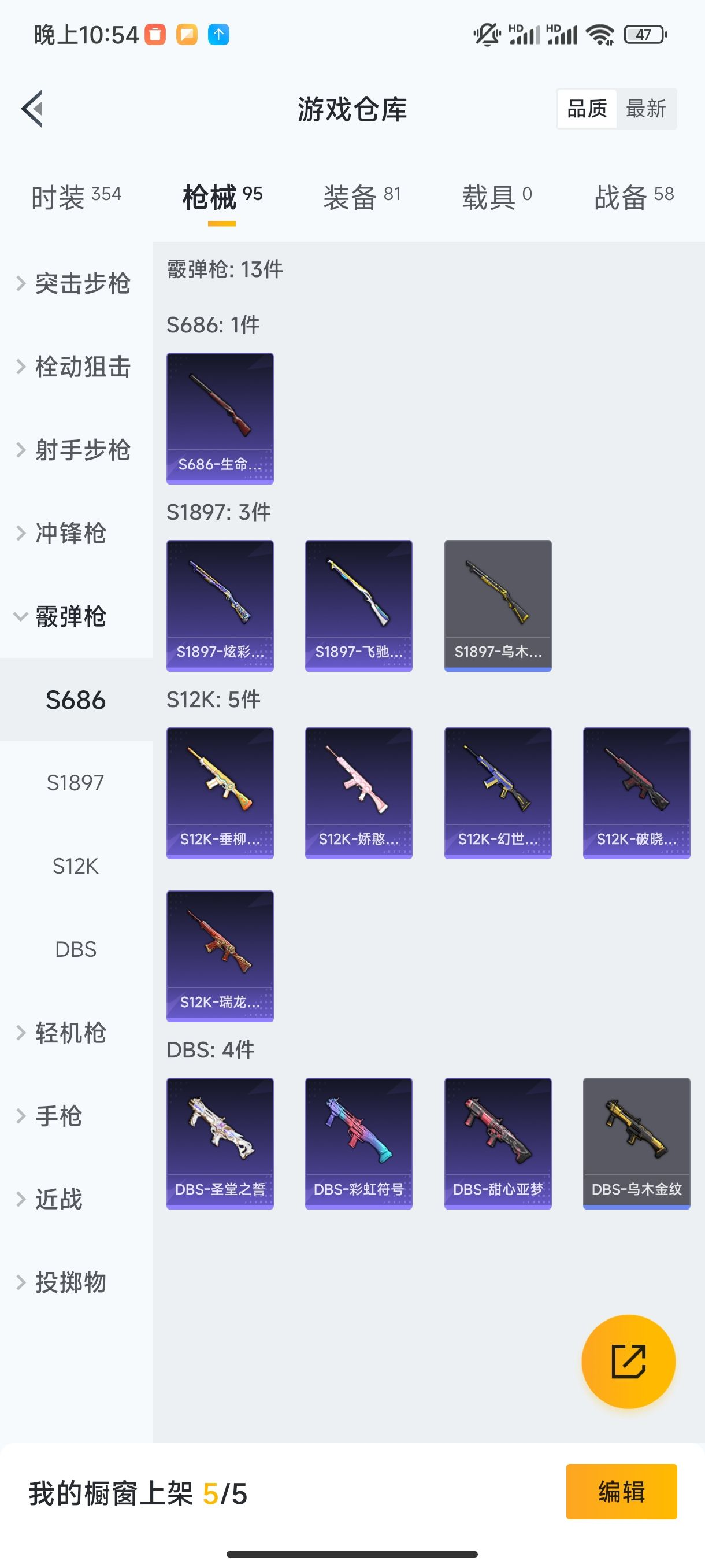View the S12K-娇憨 skin
The width and height of the screenshot is (705, 1568).
[358, 793]
